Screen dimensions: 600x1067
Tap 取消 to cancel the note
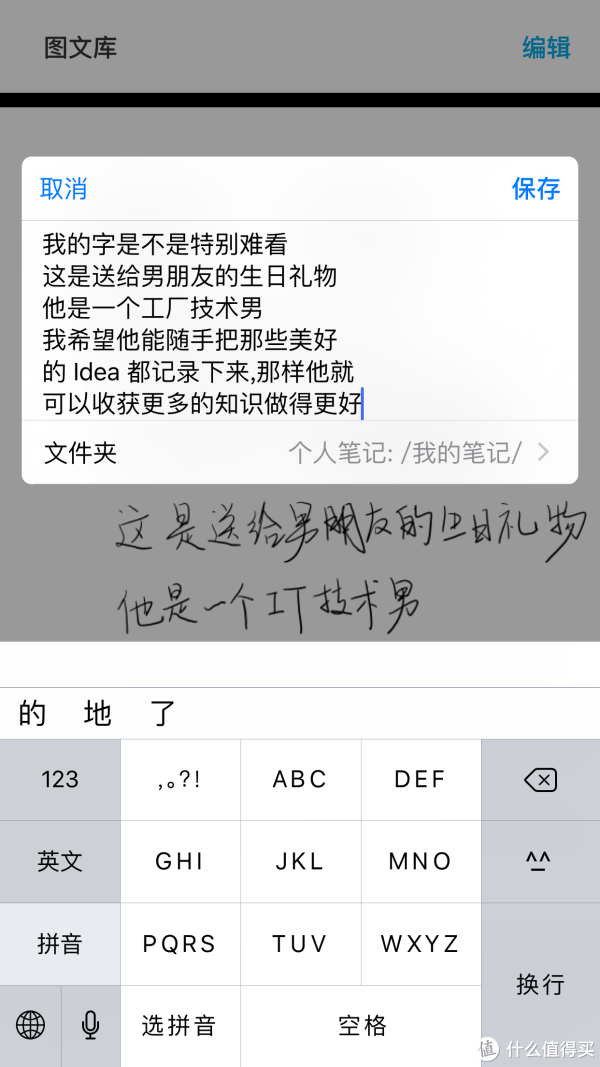point(63,189)
